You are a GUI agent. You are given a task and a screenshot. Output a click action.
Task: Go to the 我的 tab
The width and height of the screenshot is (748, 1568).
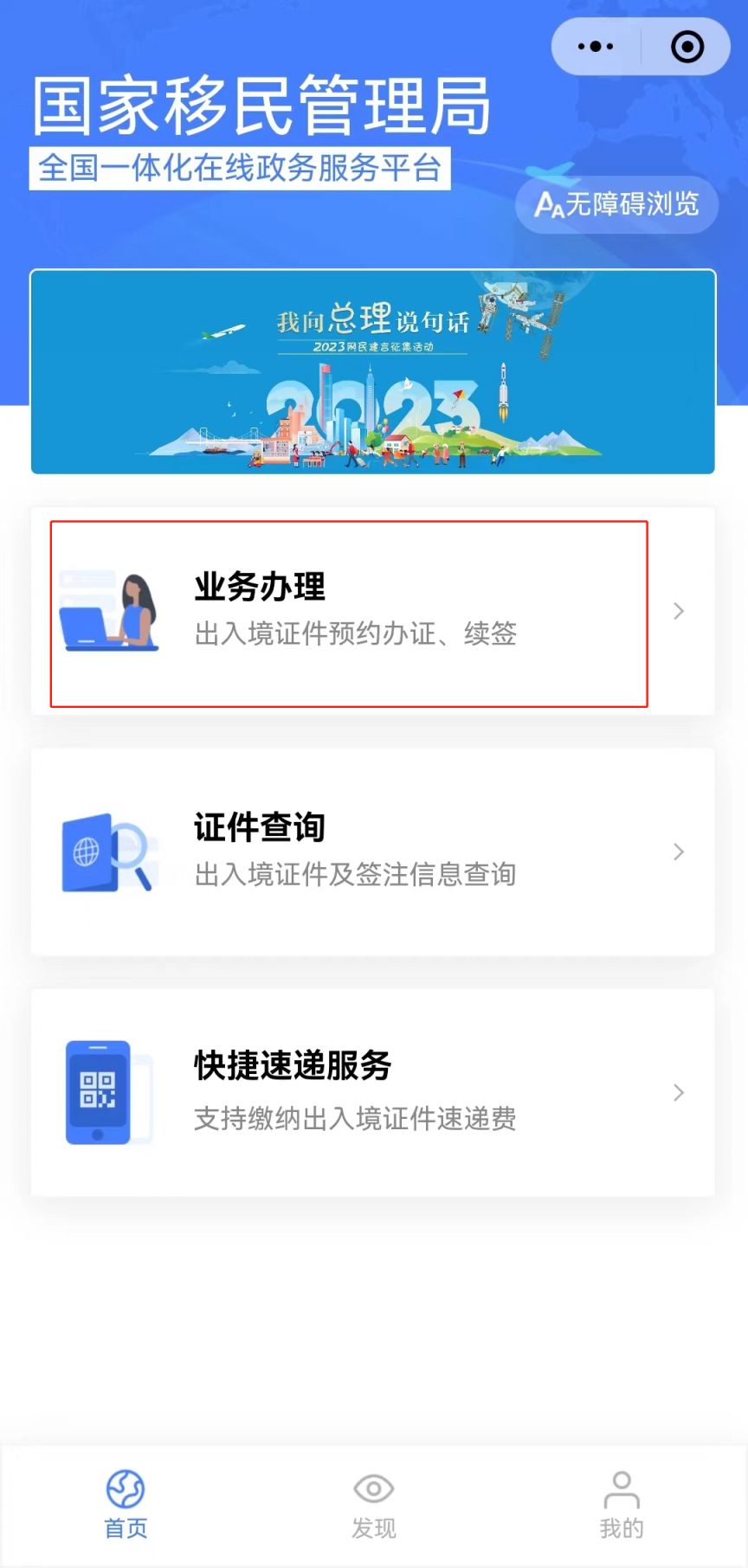(x=622, y=1504)
